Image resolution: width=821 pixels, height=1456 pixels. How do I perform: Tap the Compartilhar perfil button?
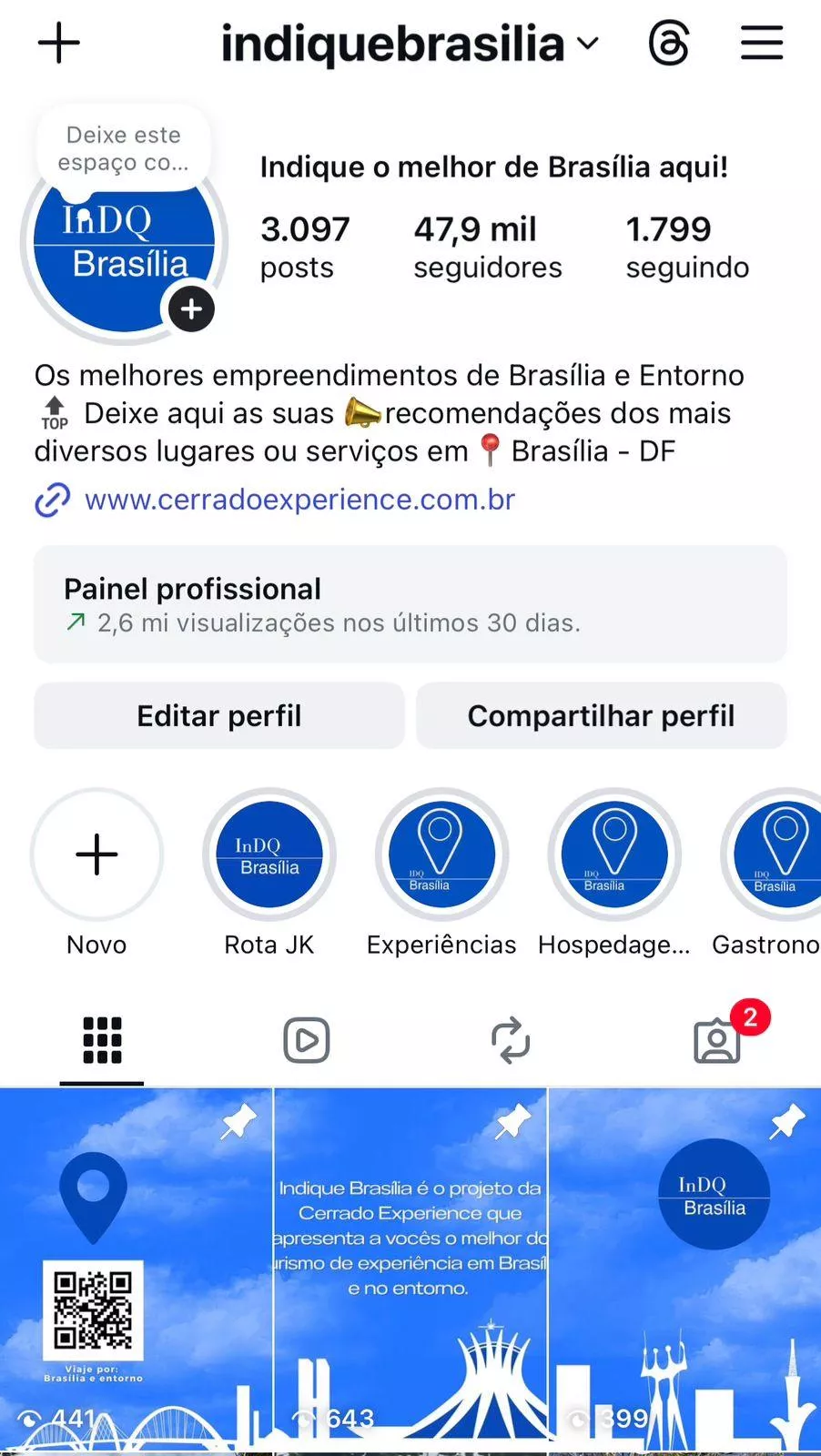601,716
